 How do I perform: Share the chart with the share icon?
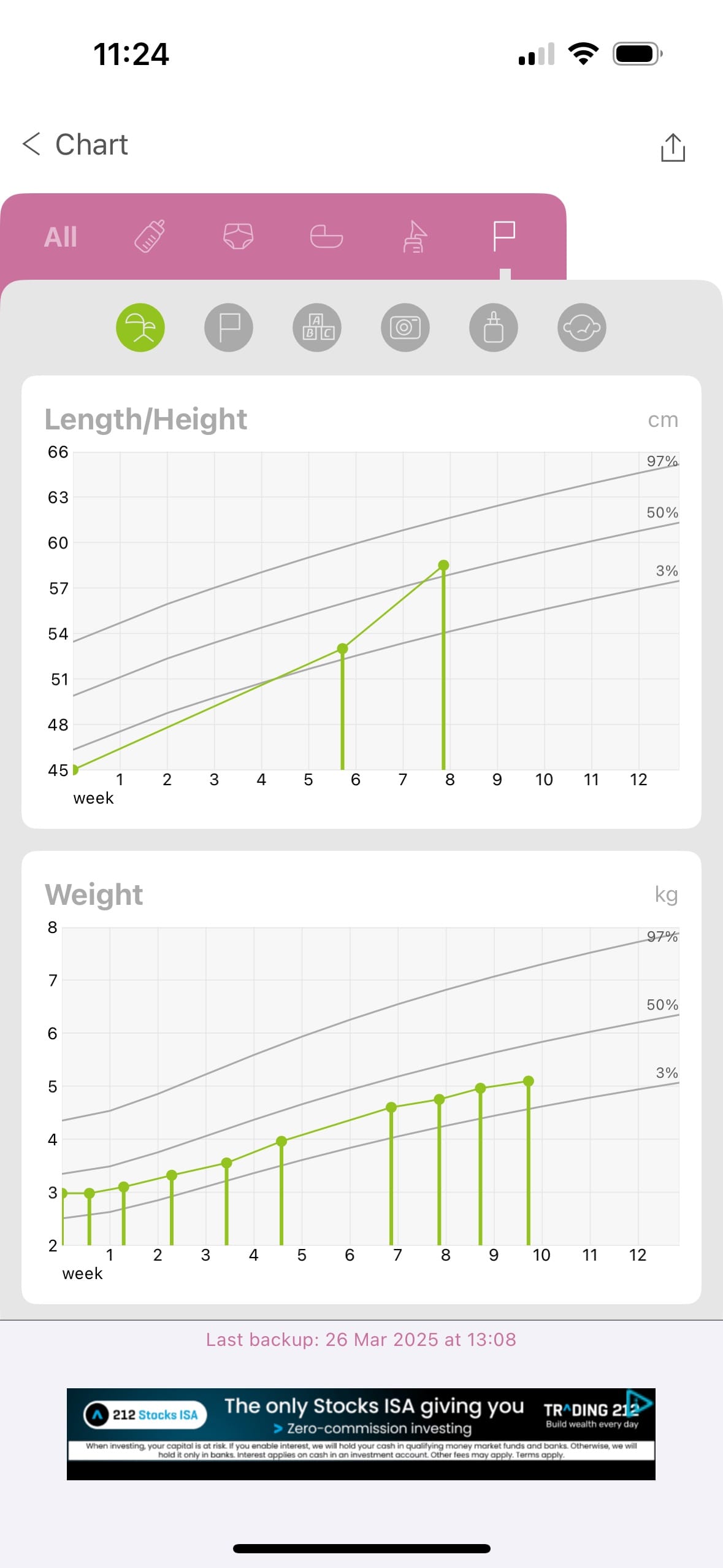[x=672, y=148]
